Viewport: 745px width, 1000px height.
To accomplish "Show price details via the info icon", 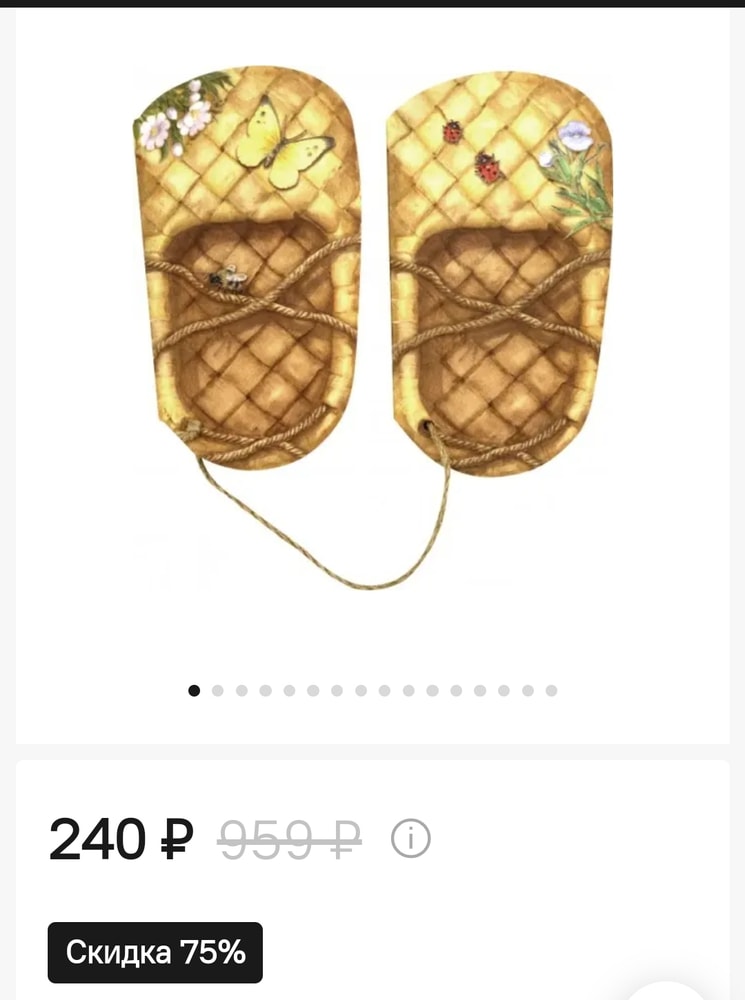I will pos(410,839).
